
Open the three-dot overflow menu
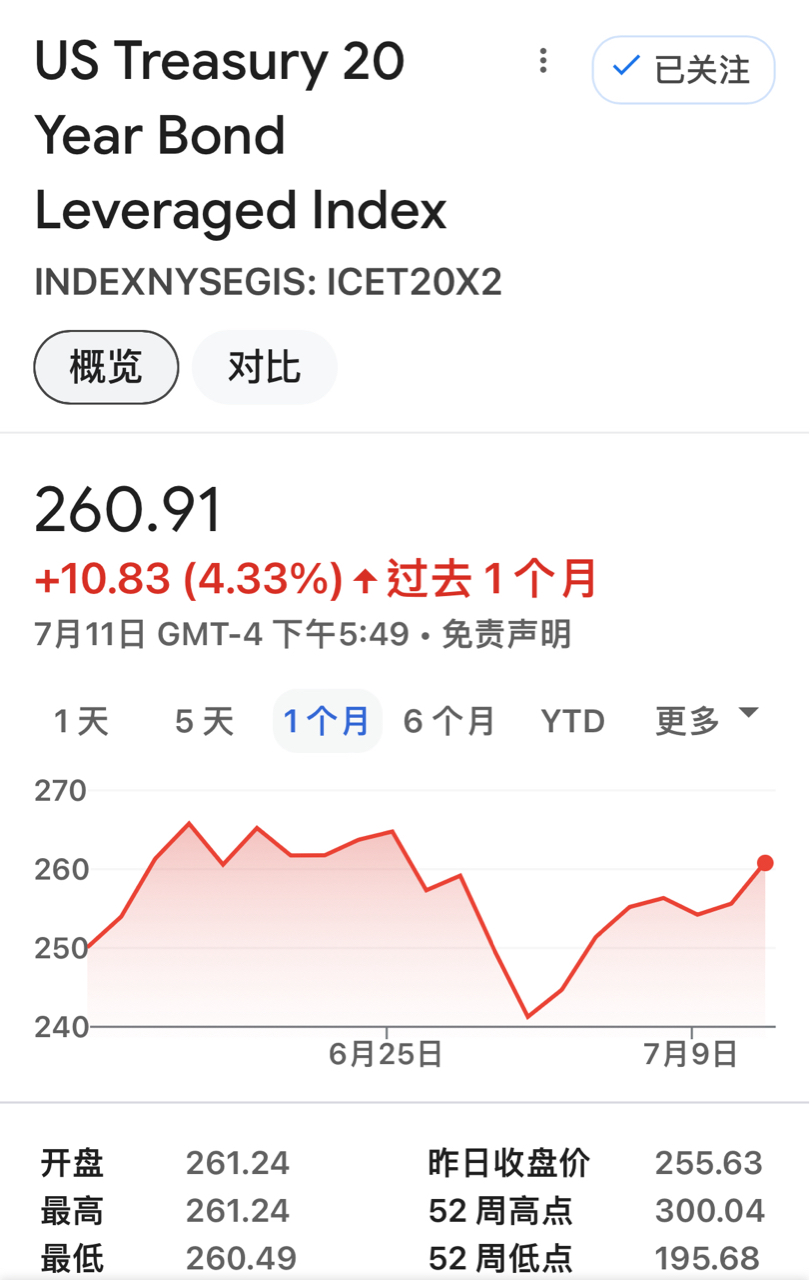click(x=543, y=61)
